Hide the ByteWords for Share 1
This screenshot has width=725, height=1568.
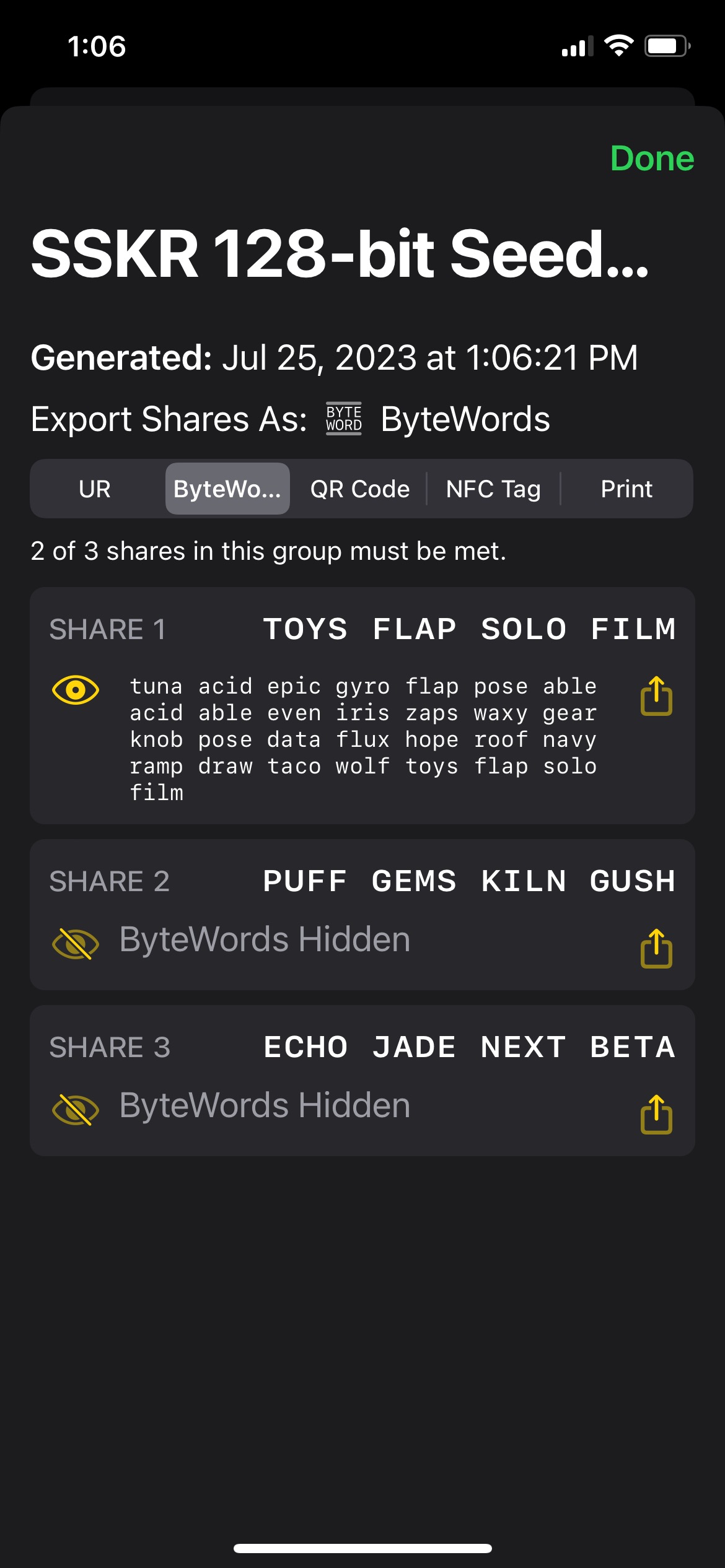[x=76, y=689]
